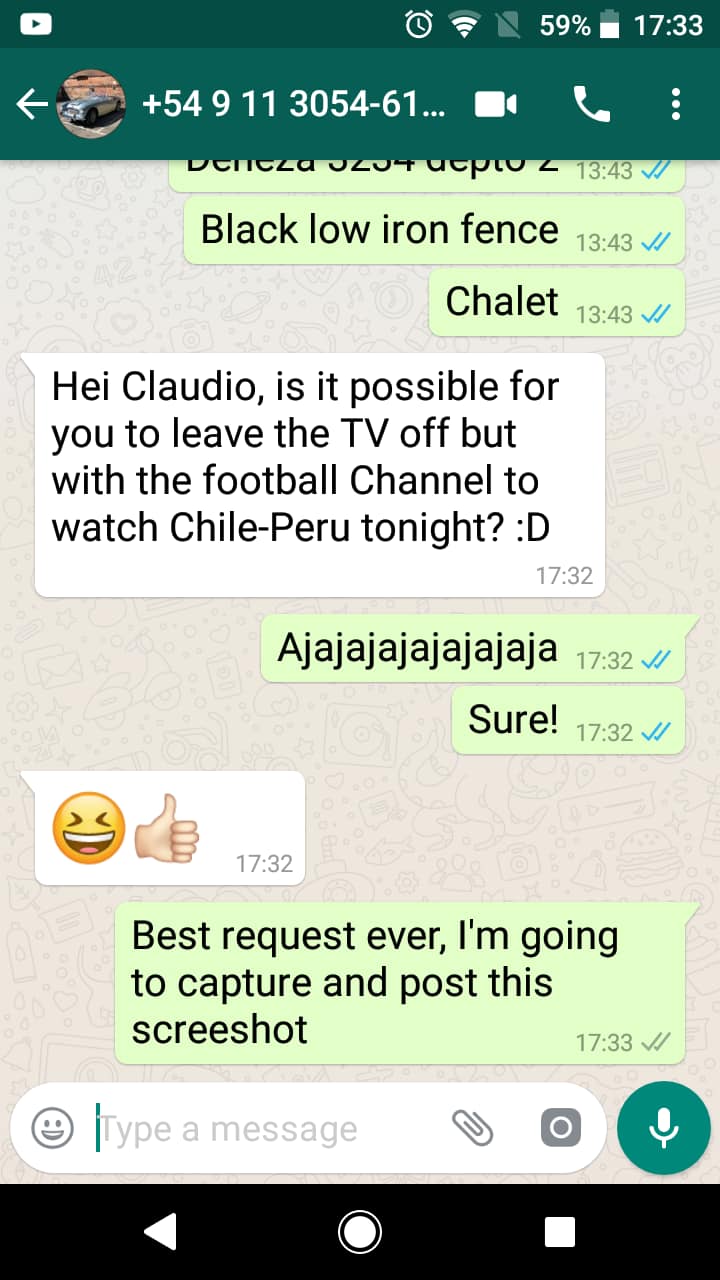Go back to the chat list
The height and width of the screenshot is (1280, 720).
coord(32,104)
